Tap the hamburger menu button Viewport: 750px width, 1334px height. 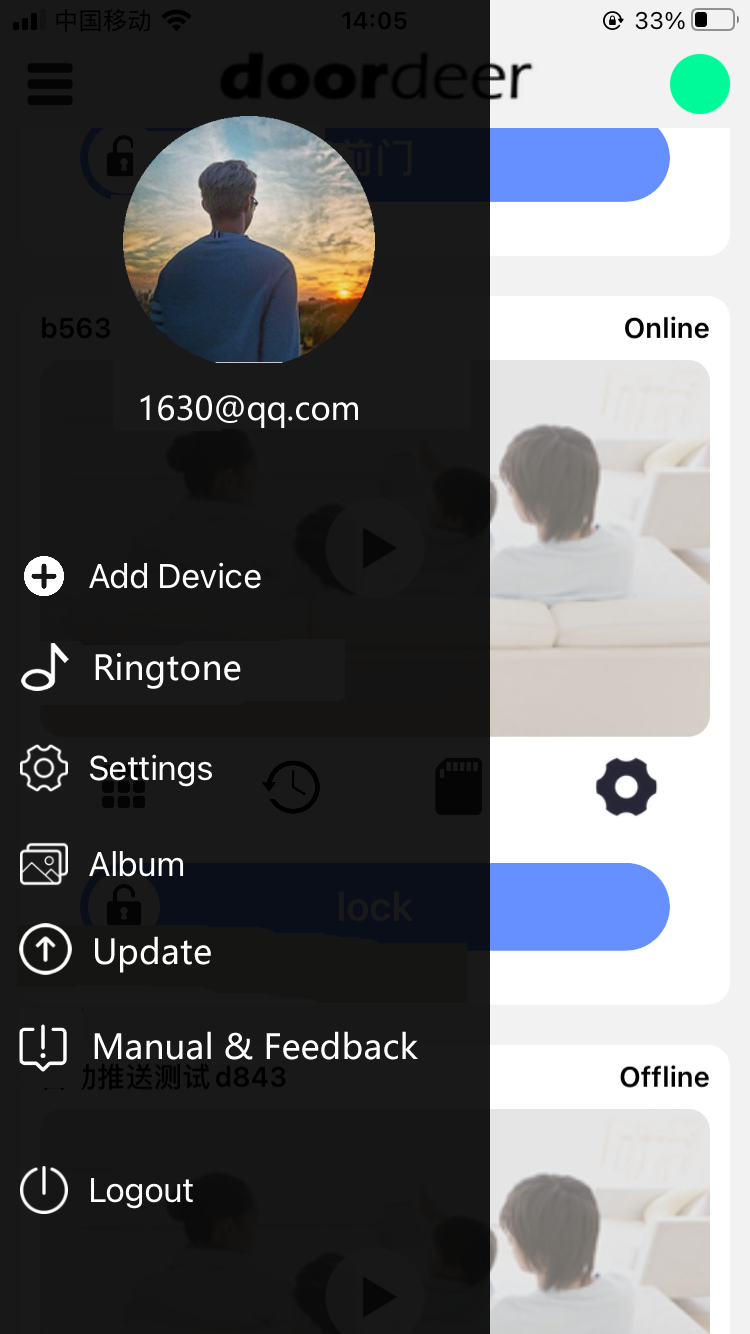(x=50, y=84)
